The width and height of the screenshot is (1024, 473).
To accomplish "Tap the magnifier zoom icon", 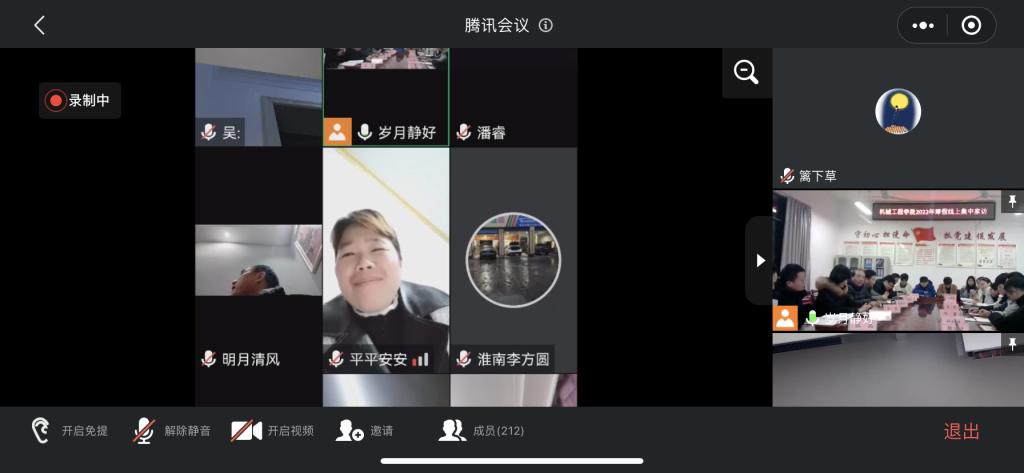I will 746,72.
